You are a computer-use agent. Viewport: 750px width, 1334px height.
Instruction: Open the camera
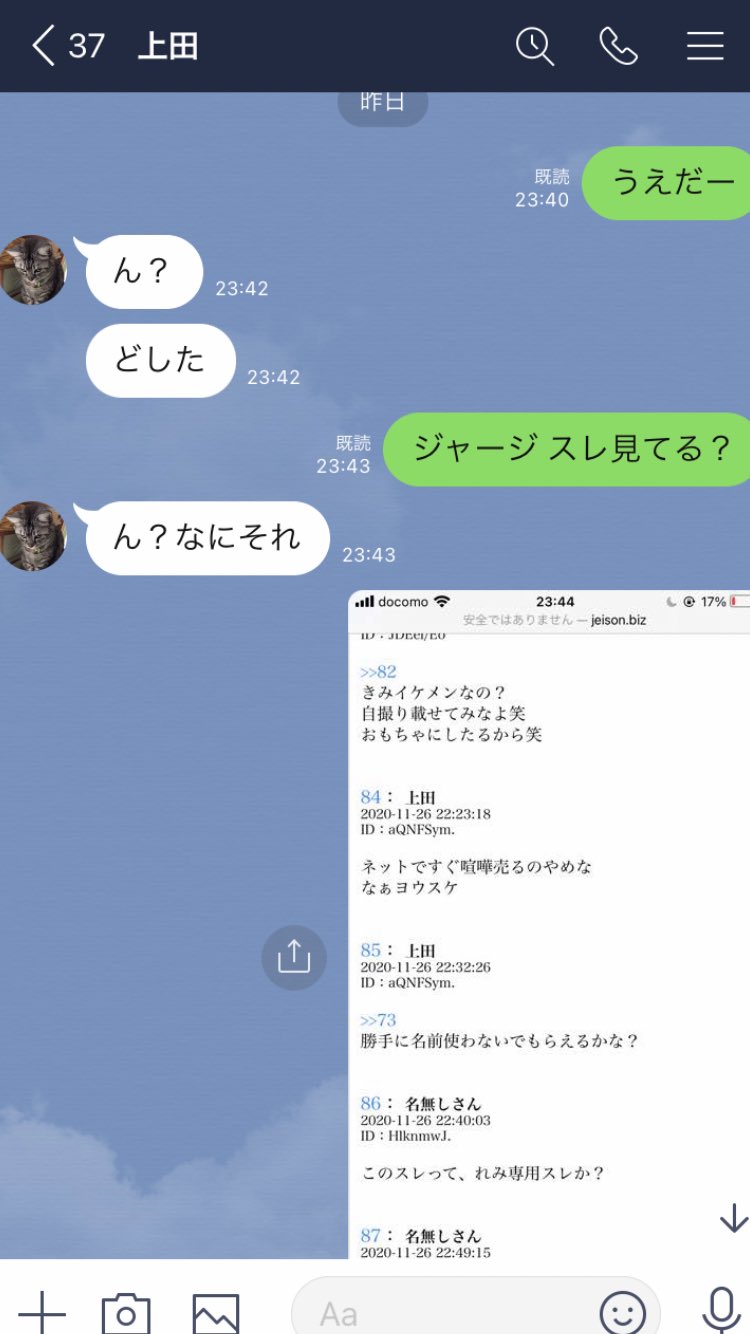(x=126, y=1311)
